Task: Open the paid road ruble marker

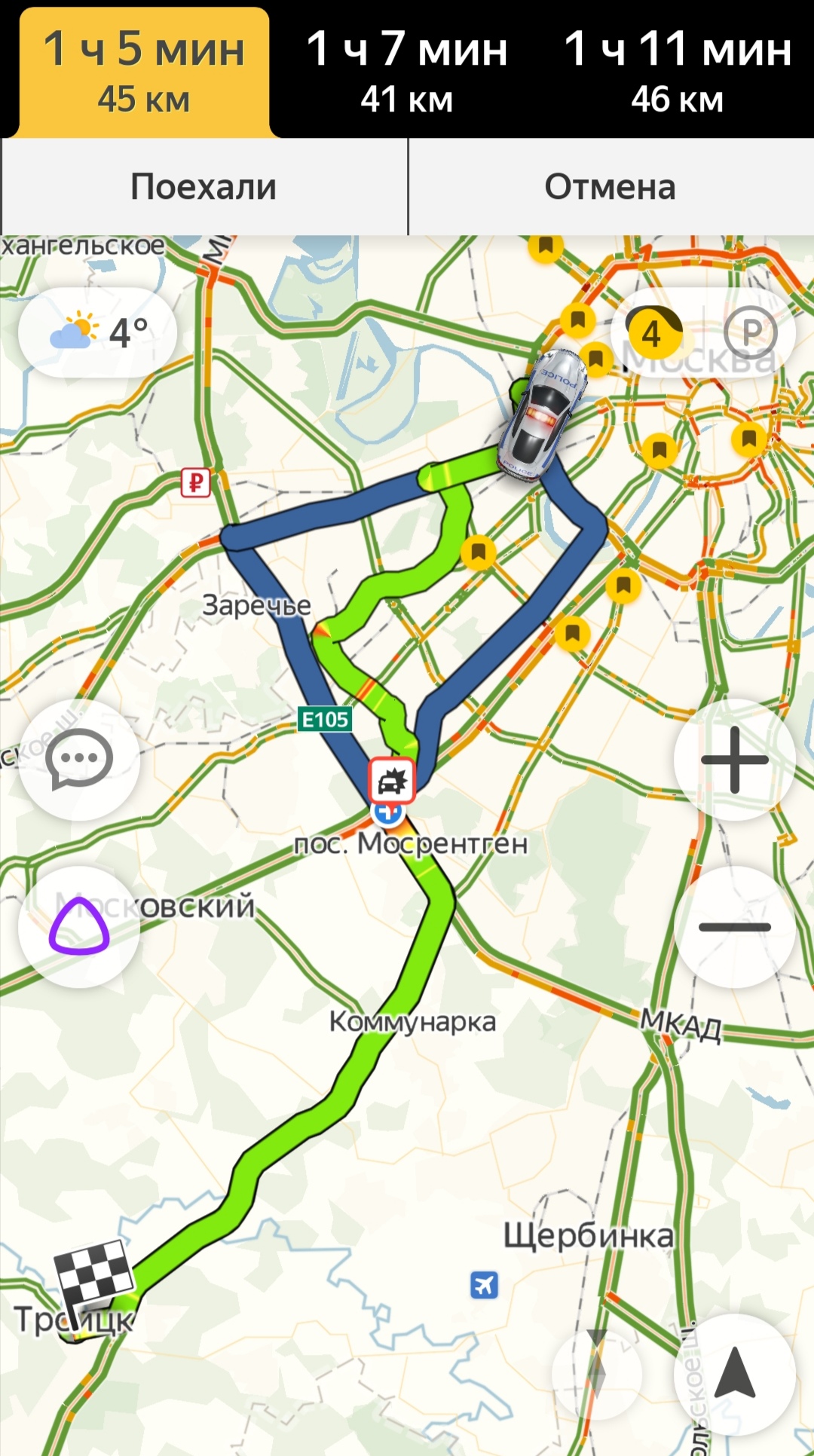Action: [195, 482]
